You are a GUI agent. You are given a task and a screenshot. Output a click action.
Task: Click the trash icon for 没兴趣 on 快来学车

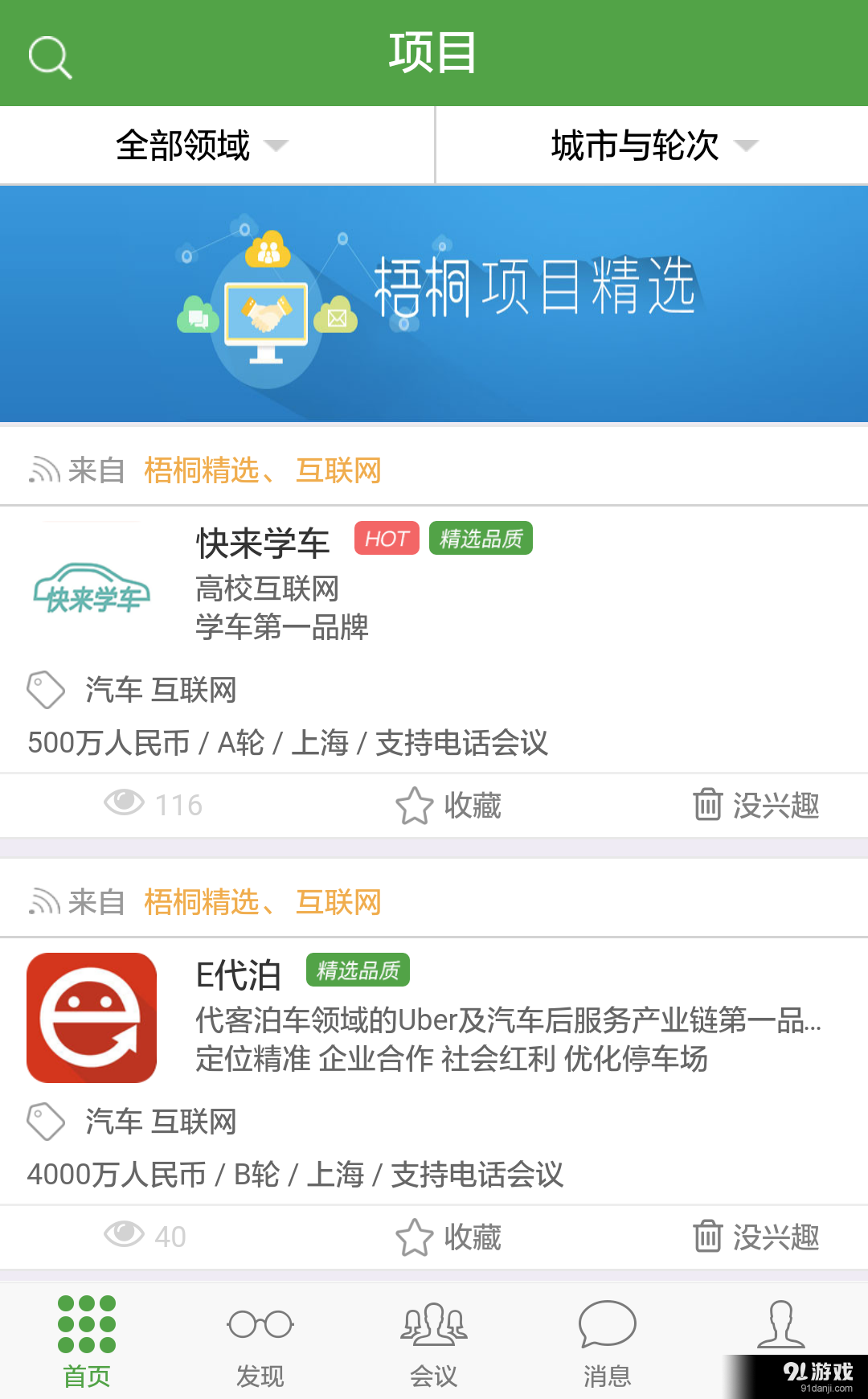[x=708, y=804]
